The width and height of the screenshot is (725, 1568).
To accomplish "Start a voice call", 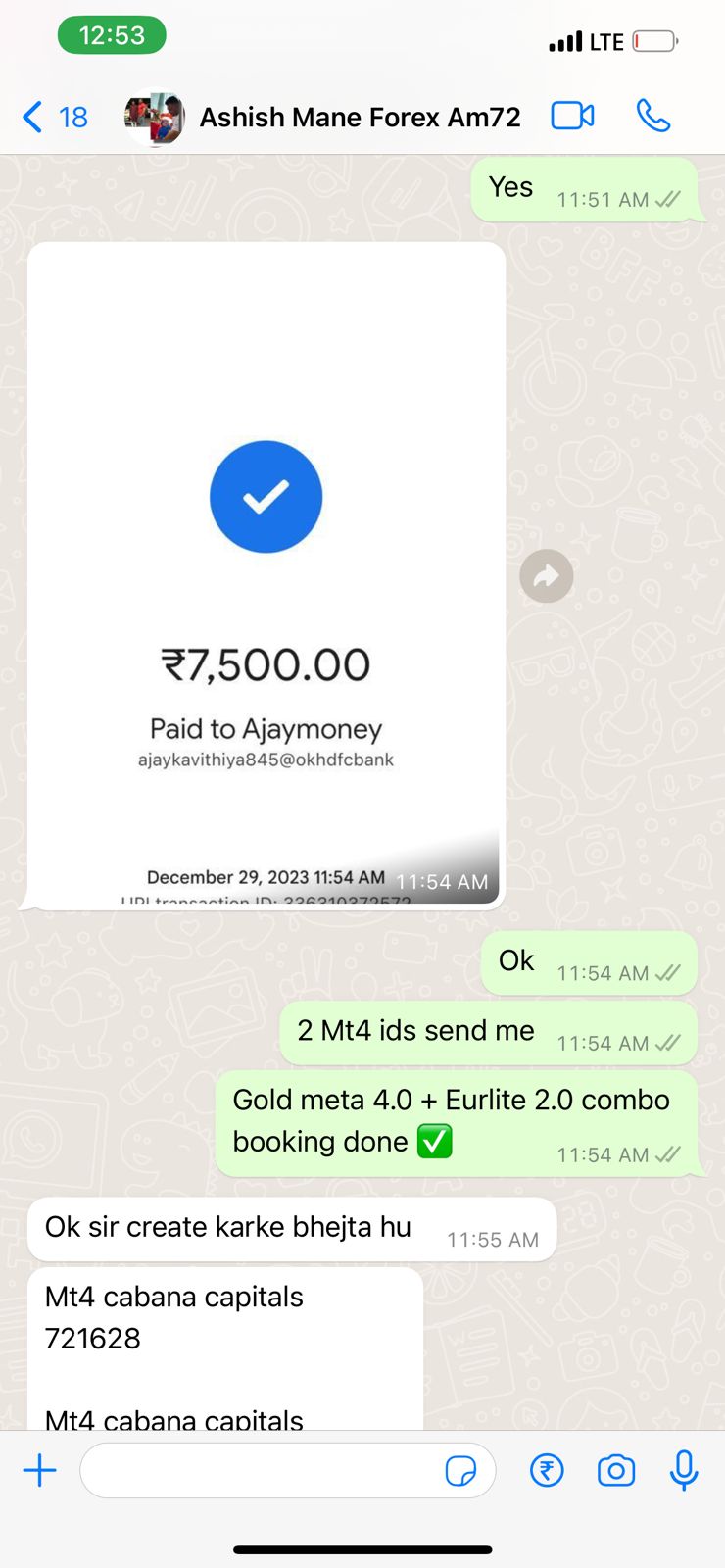I will (653, 116).
